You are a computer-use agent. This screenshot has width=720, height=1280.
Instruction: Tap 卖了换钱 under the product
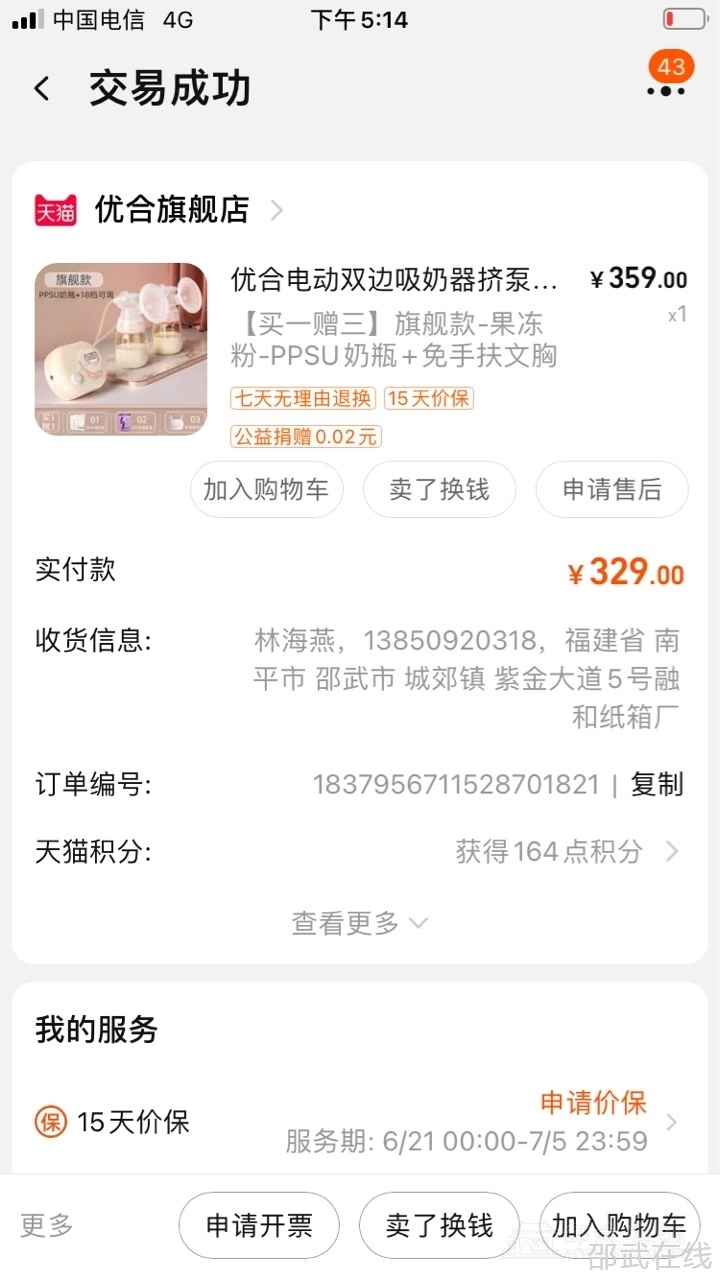pos(439,489)
